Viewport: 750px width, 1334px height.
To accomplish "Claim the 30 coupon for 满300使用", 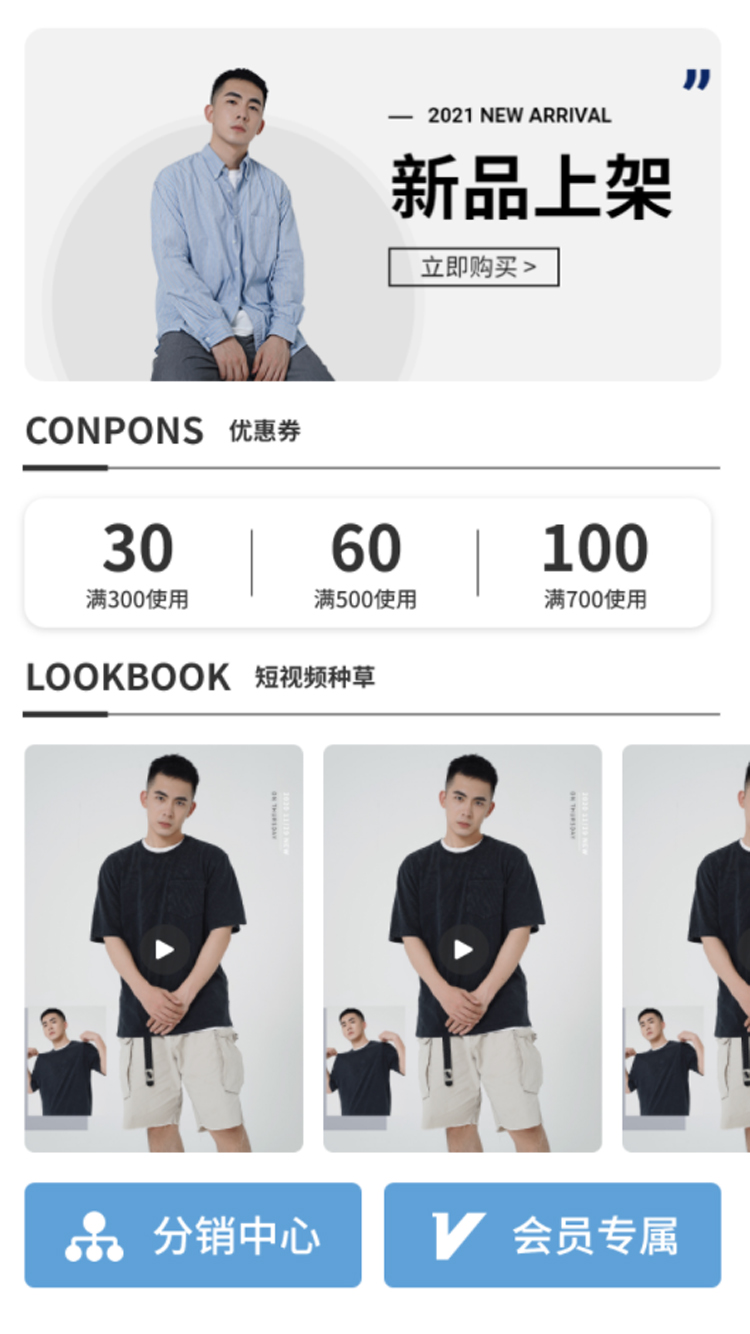I will [x=137, y=563].
